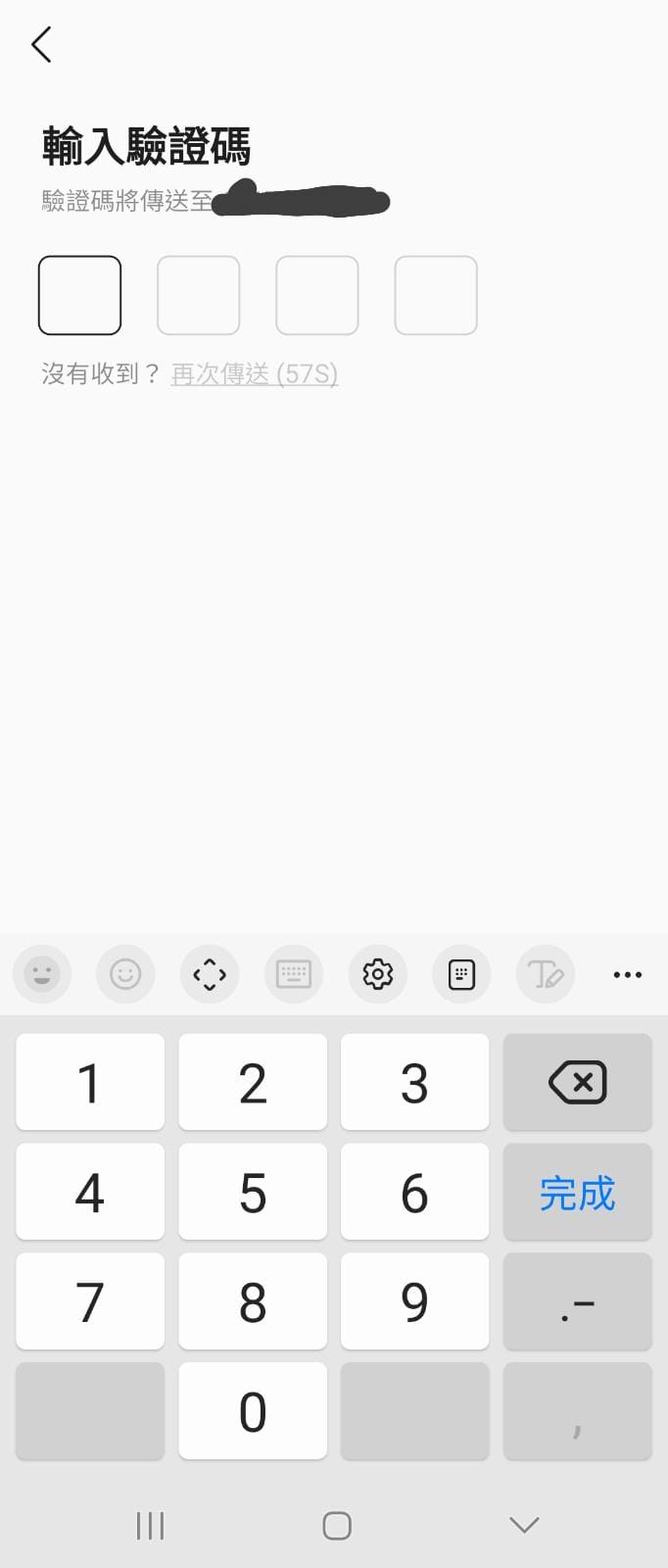Enter digit 9 on the keypad
Image resolution: width=668 pixels, height=1568 pixels.
414,1301
